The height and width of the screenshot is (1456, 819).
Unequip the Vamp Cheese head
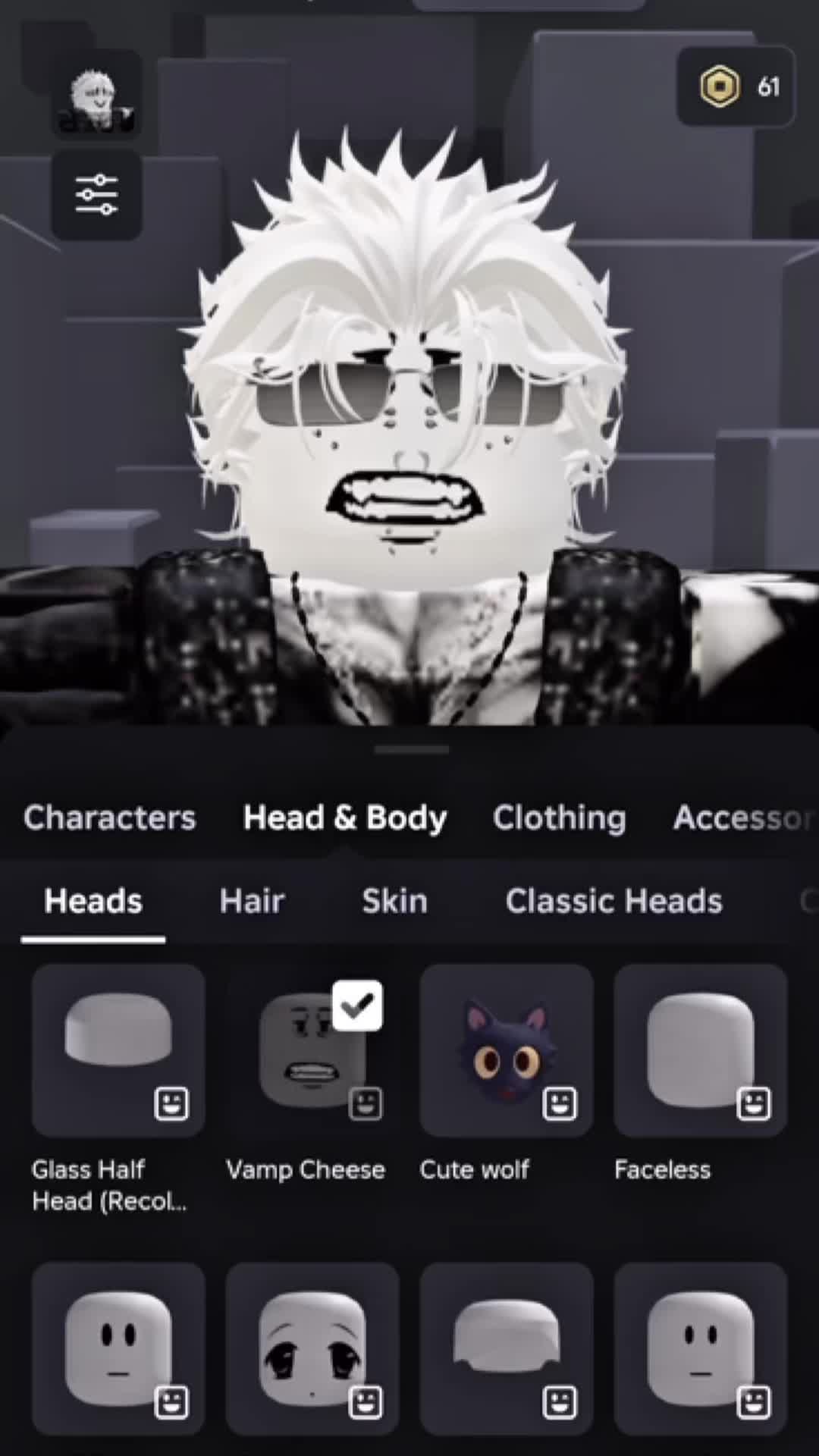[x=312, y=1050]
